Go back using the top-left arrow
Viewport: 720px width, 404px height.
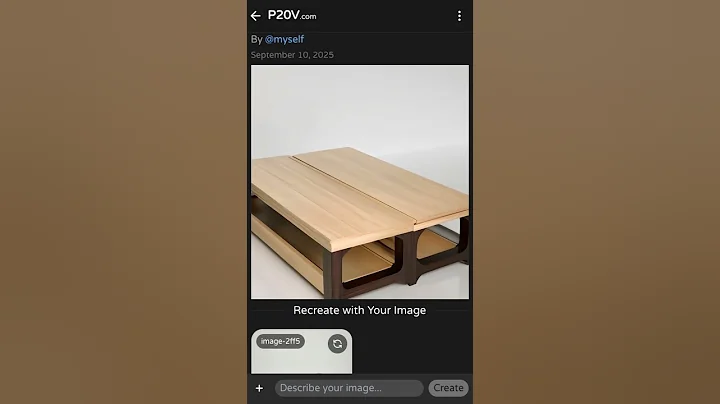pos(256,16)
